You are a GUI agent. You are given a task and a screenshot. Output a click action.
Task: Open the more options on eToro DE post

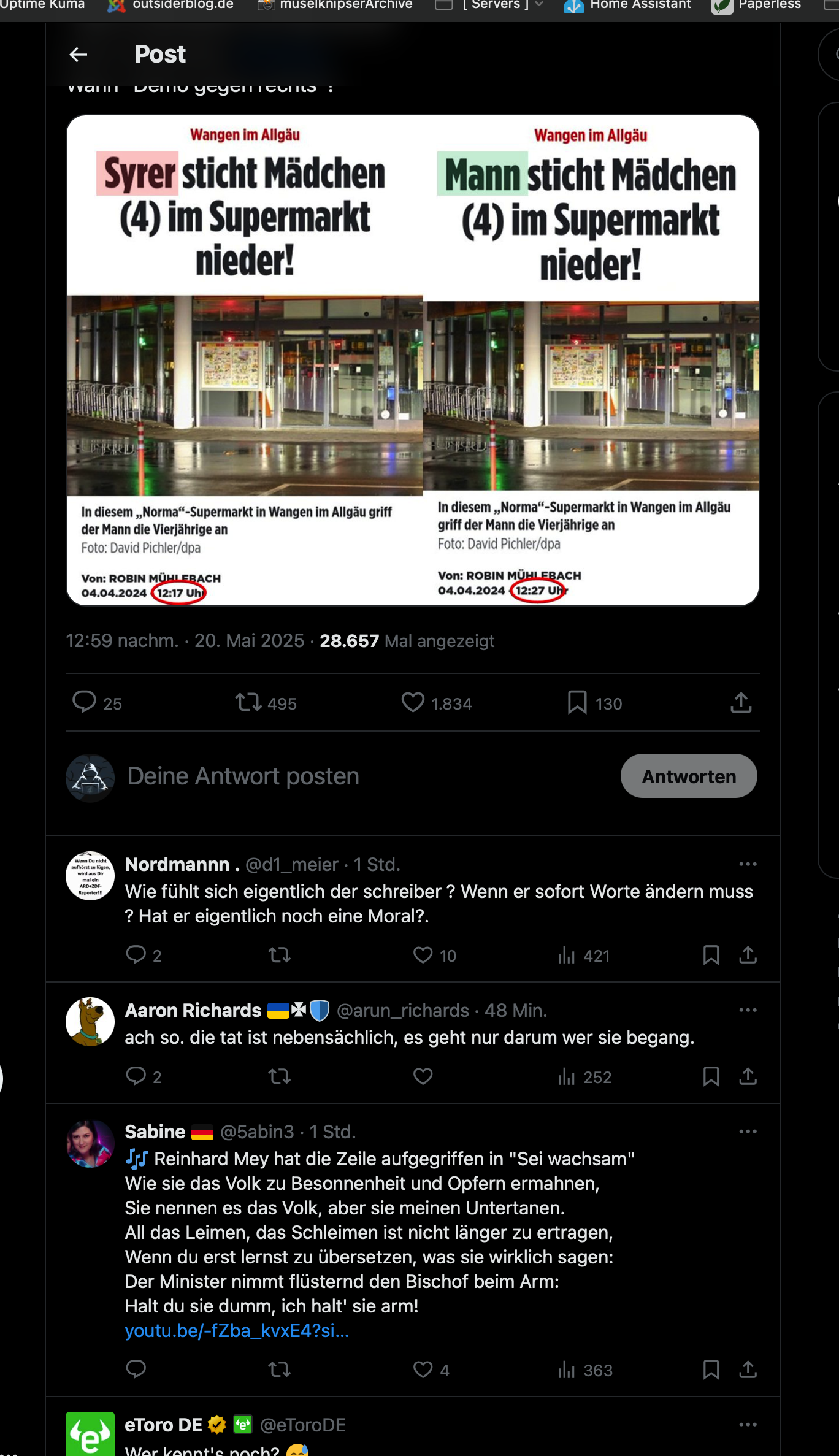pyautogui.click(x=748, y=1425)
